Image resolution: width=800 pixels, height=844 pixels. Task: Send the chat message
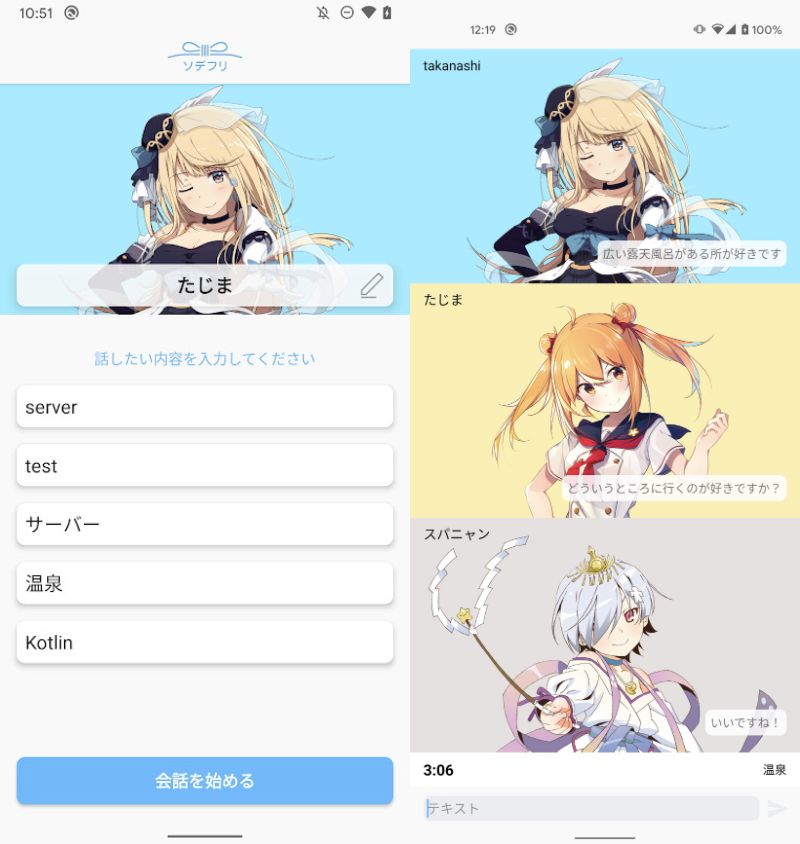777,808
